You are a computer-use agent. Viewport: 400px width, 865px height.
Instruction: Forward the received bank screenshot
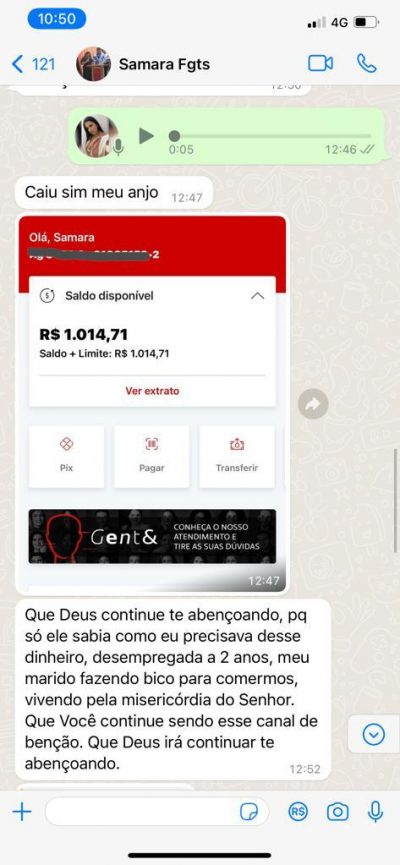point(313,404)
